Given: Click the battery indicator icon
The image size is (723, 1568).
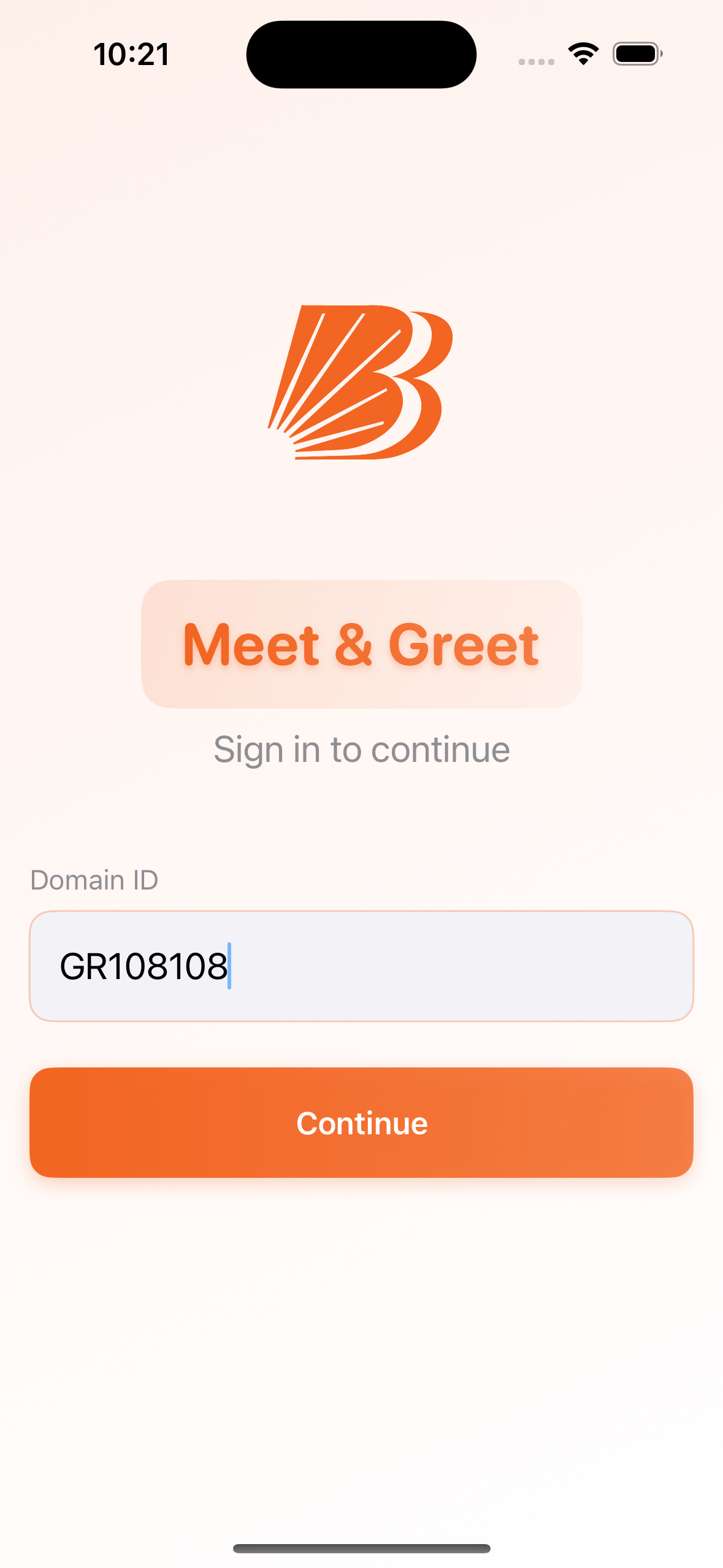Looking at the screenshot, I should 637,54.
